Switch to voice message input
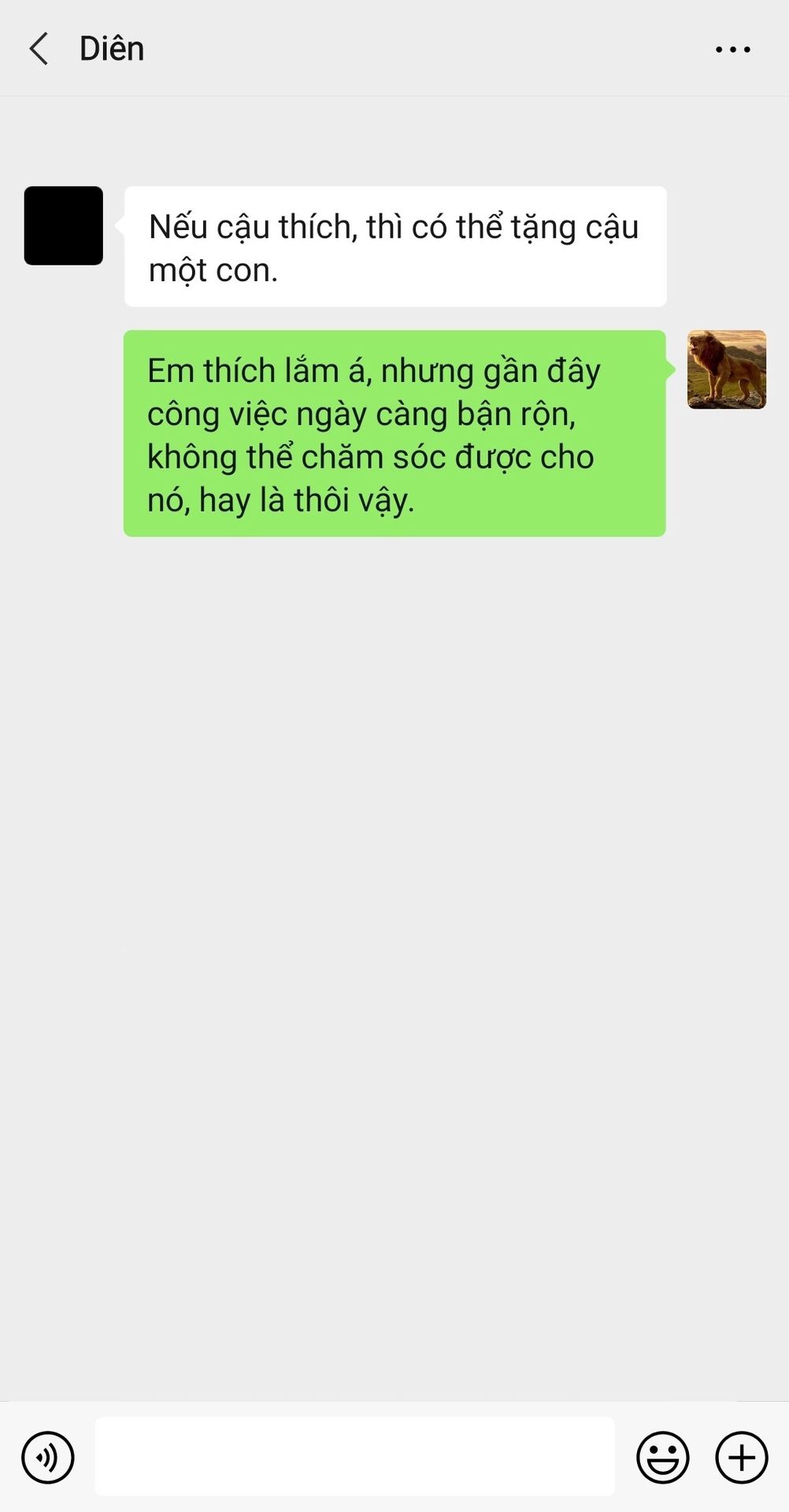789x1512 pixels. point(48,1457)
